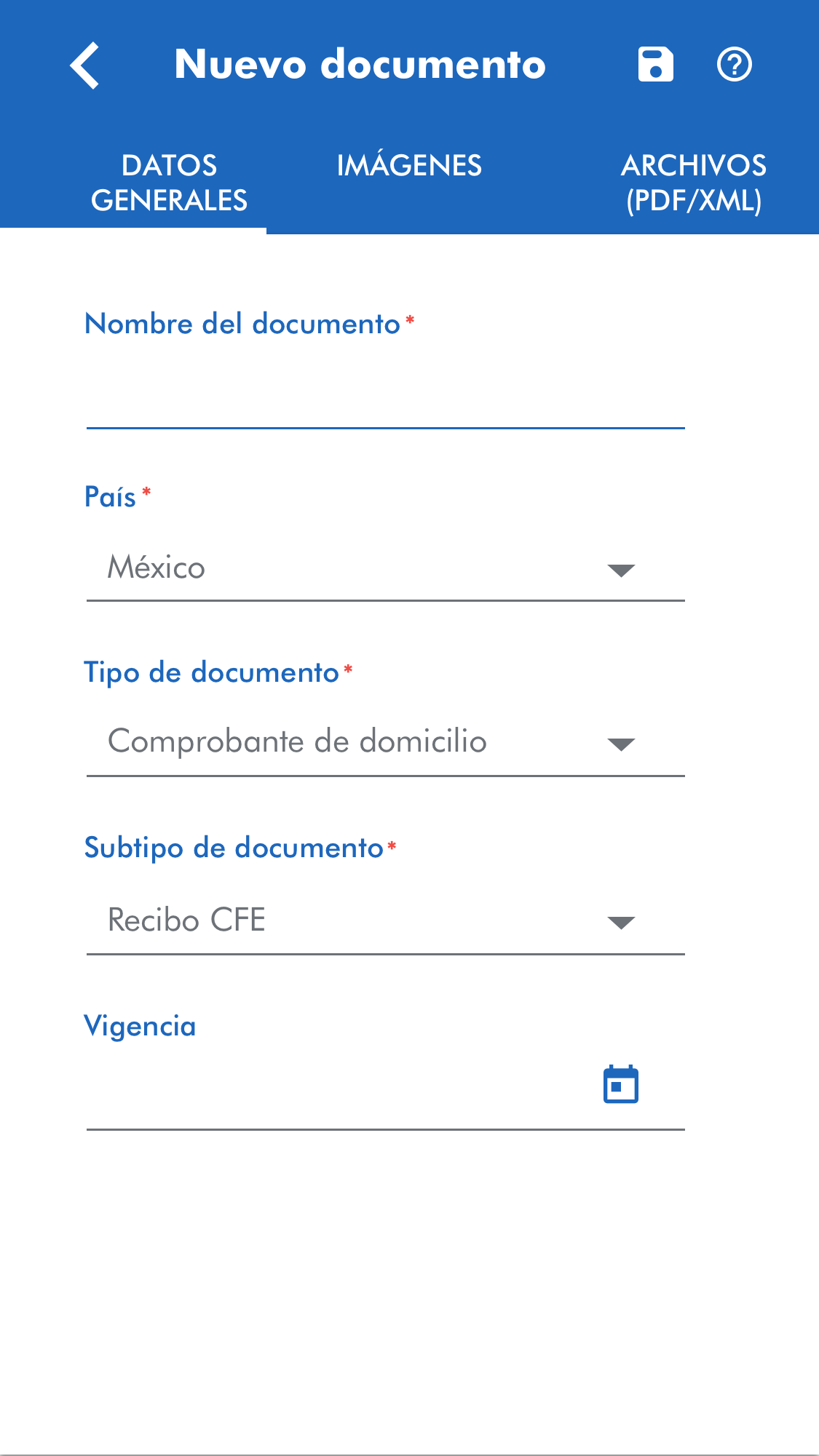Switch to the Imágenes tab
This screenshot has width=819, height=1456.
[408, 166]
